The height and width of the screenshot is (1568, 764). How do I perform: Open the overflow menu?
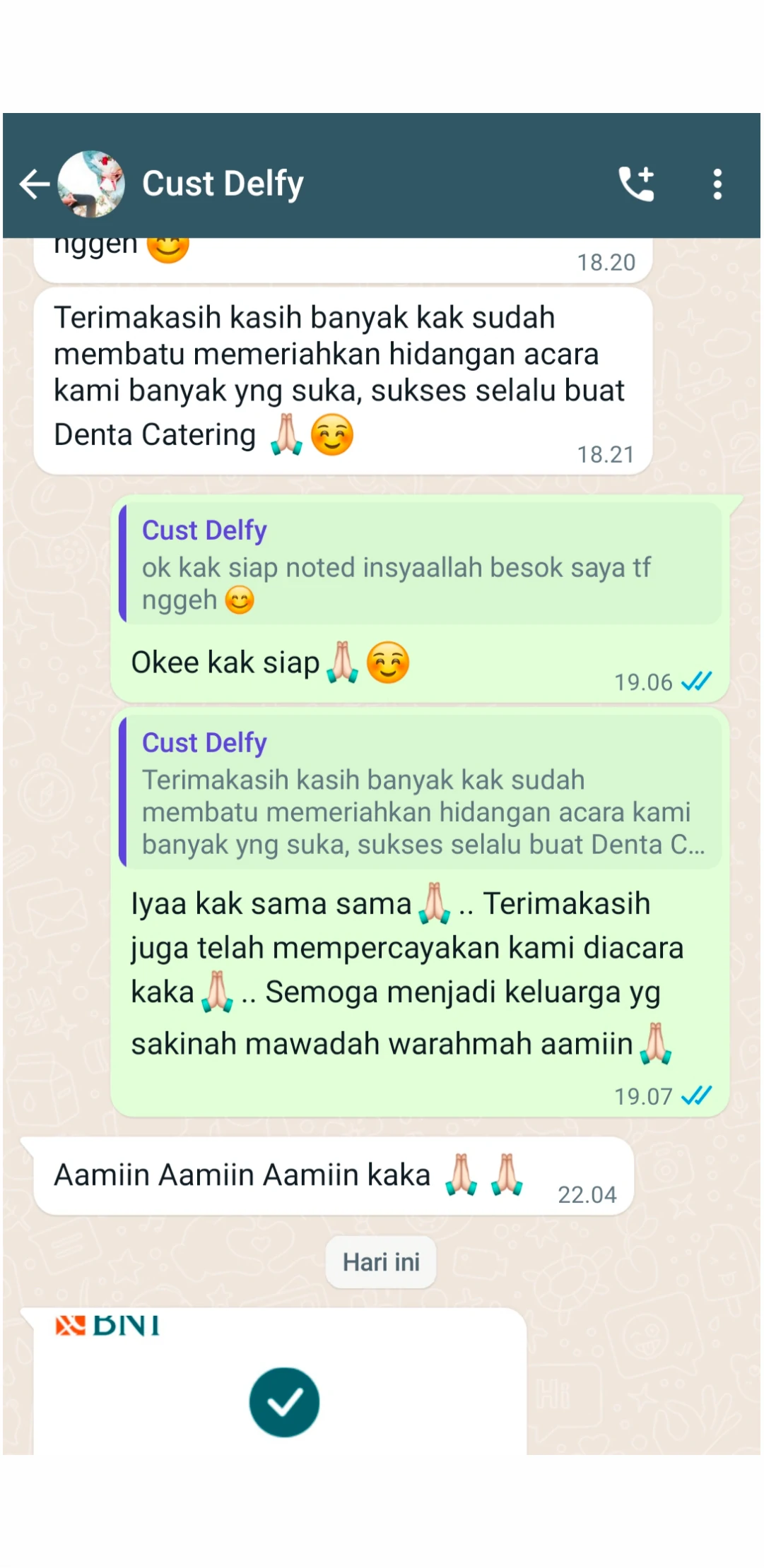[717, 184]
